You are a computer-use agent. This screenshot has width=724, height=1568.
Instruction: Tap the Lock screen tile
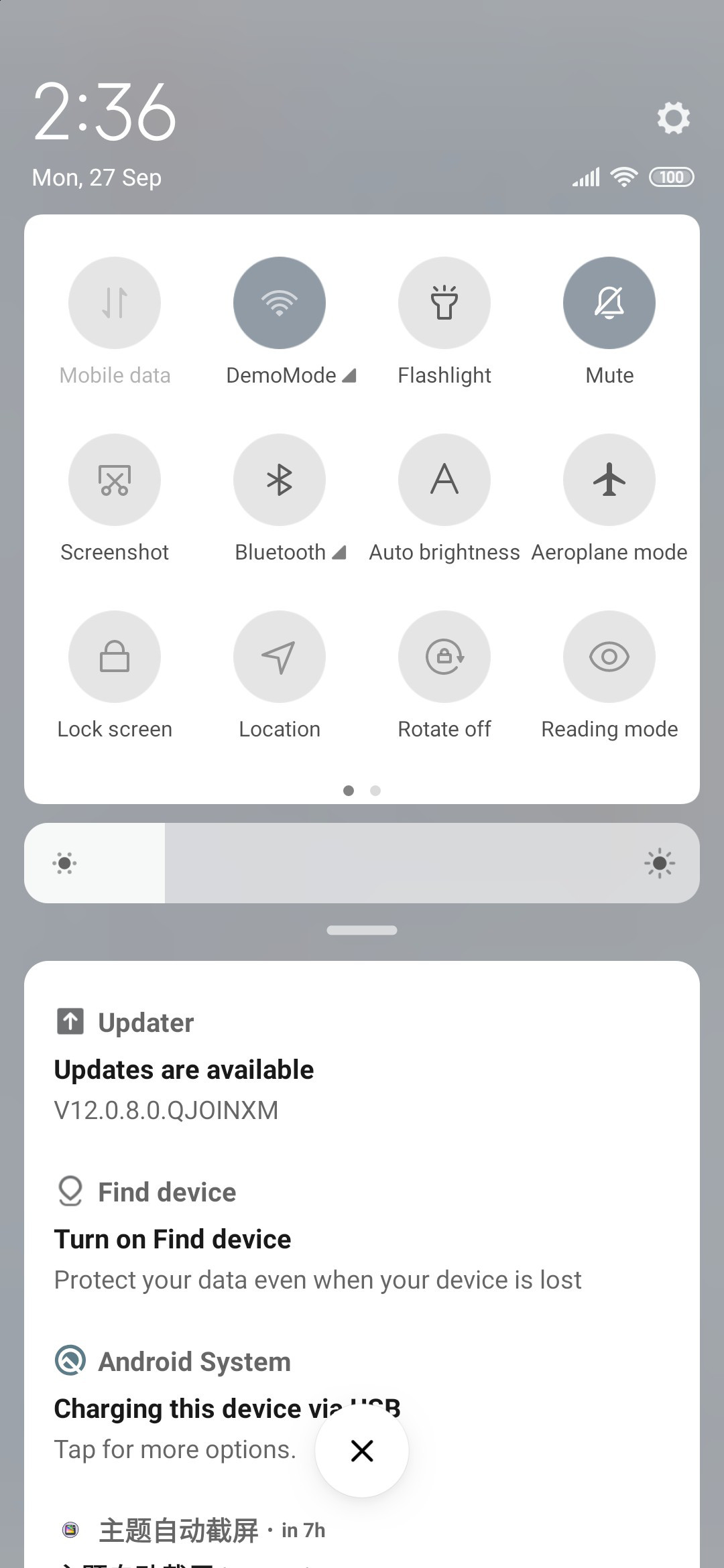coord(115,657)
